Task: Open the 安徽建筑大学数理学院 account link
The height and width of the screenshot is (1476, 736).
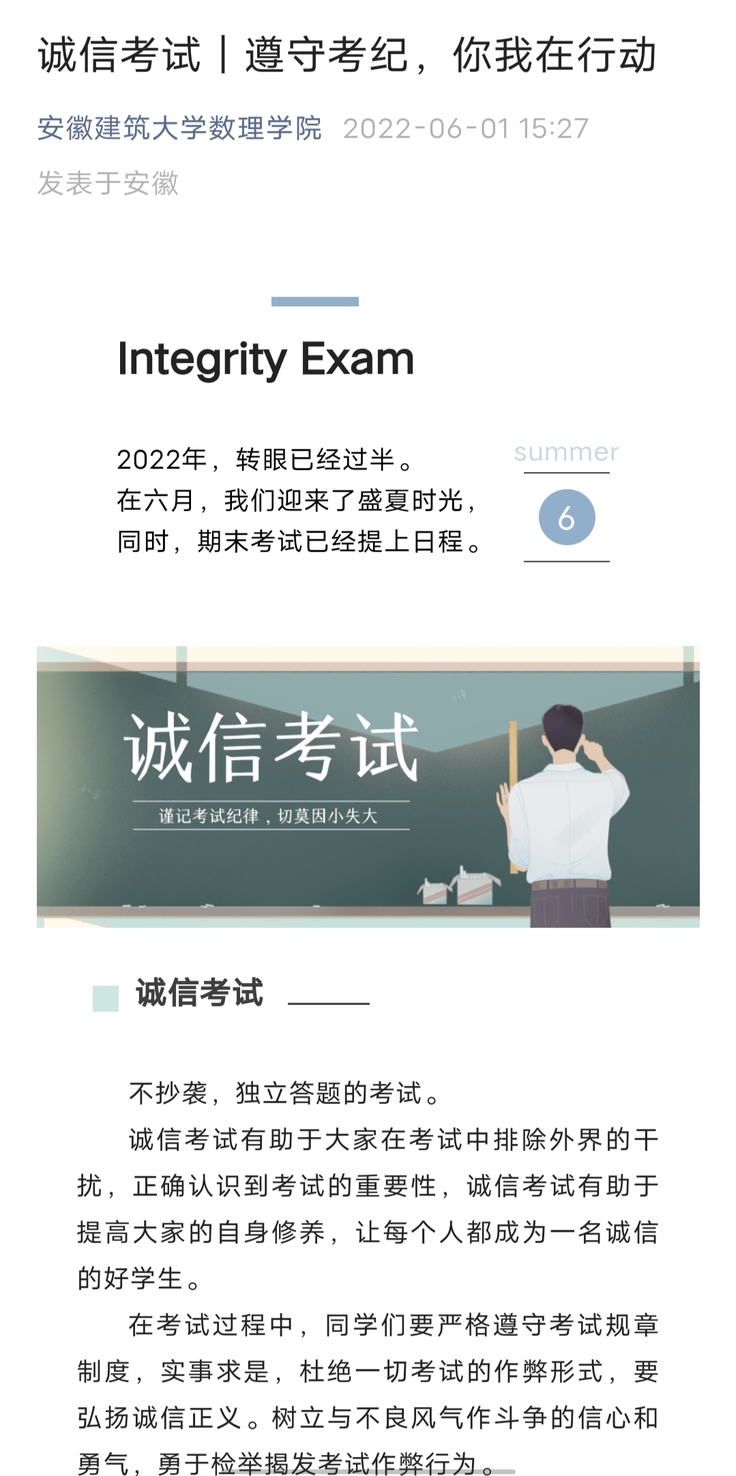Action: pyautogui.click(x=180, y=129)
